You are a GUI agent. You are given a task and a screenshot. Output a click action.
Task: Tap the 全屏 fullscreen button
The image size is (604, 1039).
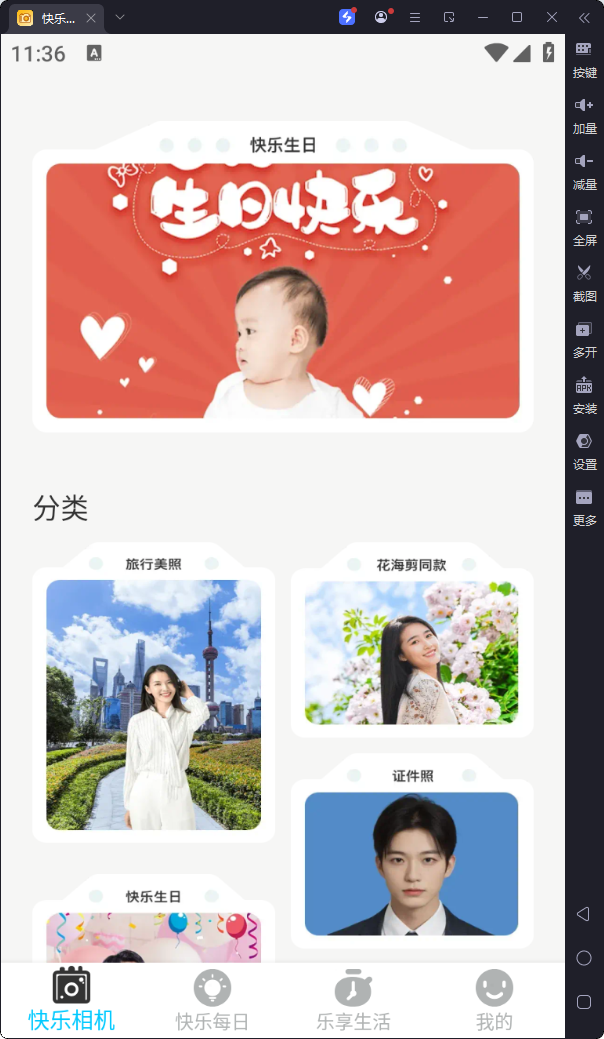(x=584, y=225)
